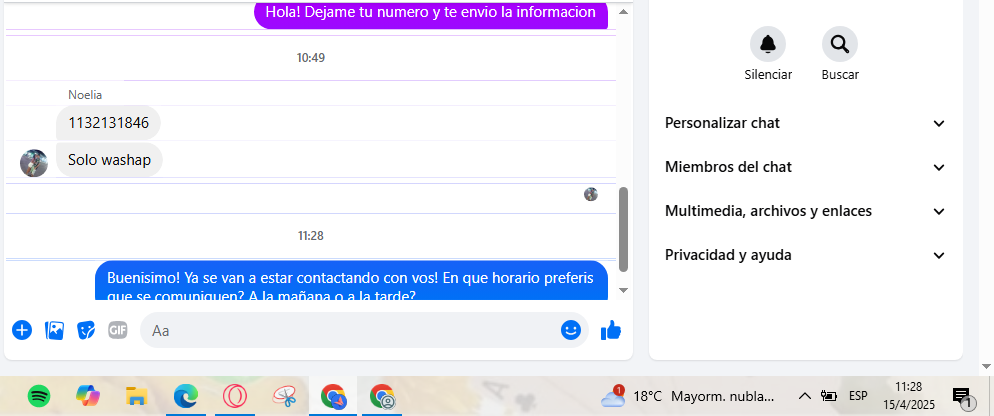
Task: Open the emoji picker smiley
Action: tap(571, 330)
